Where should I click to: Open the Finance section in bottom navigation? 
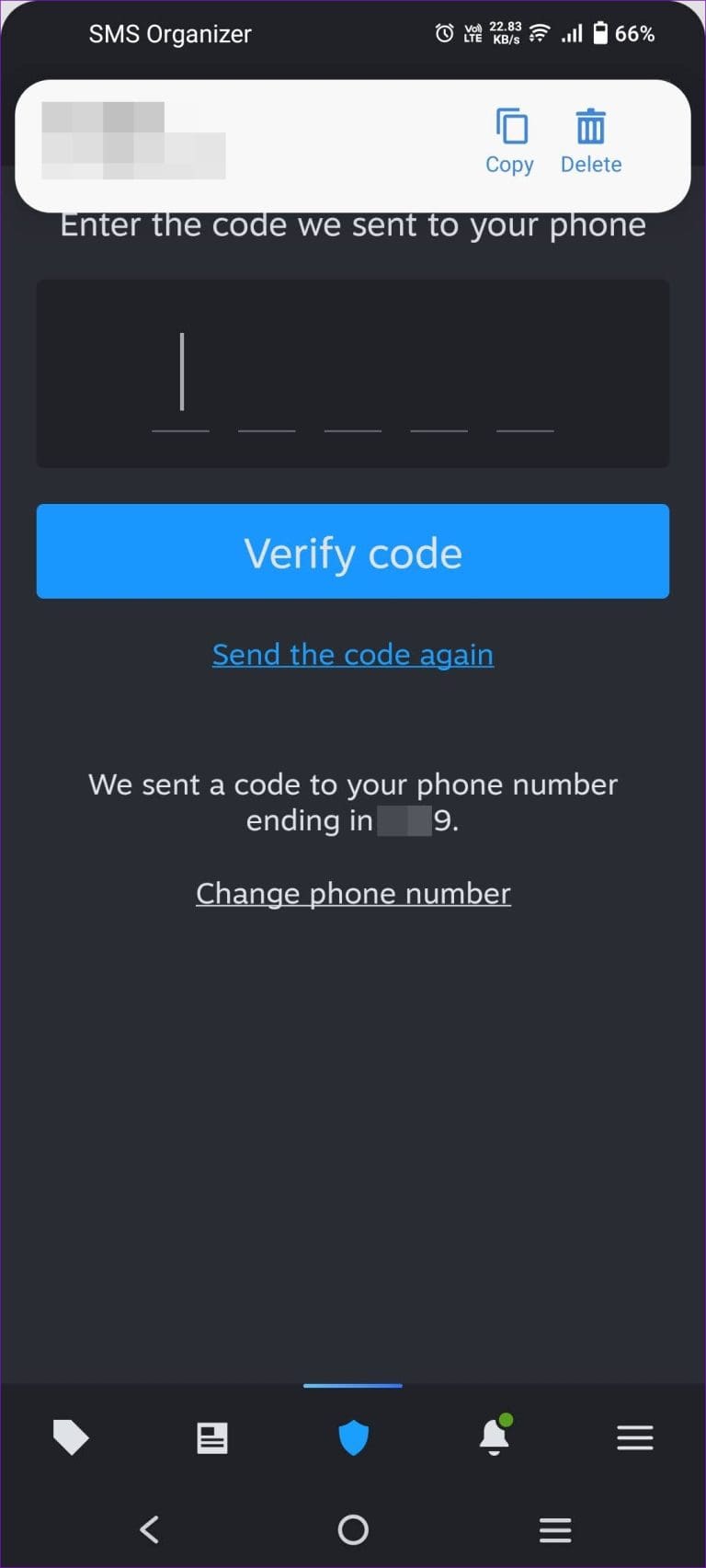tap(211, 1437)
